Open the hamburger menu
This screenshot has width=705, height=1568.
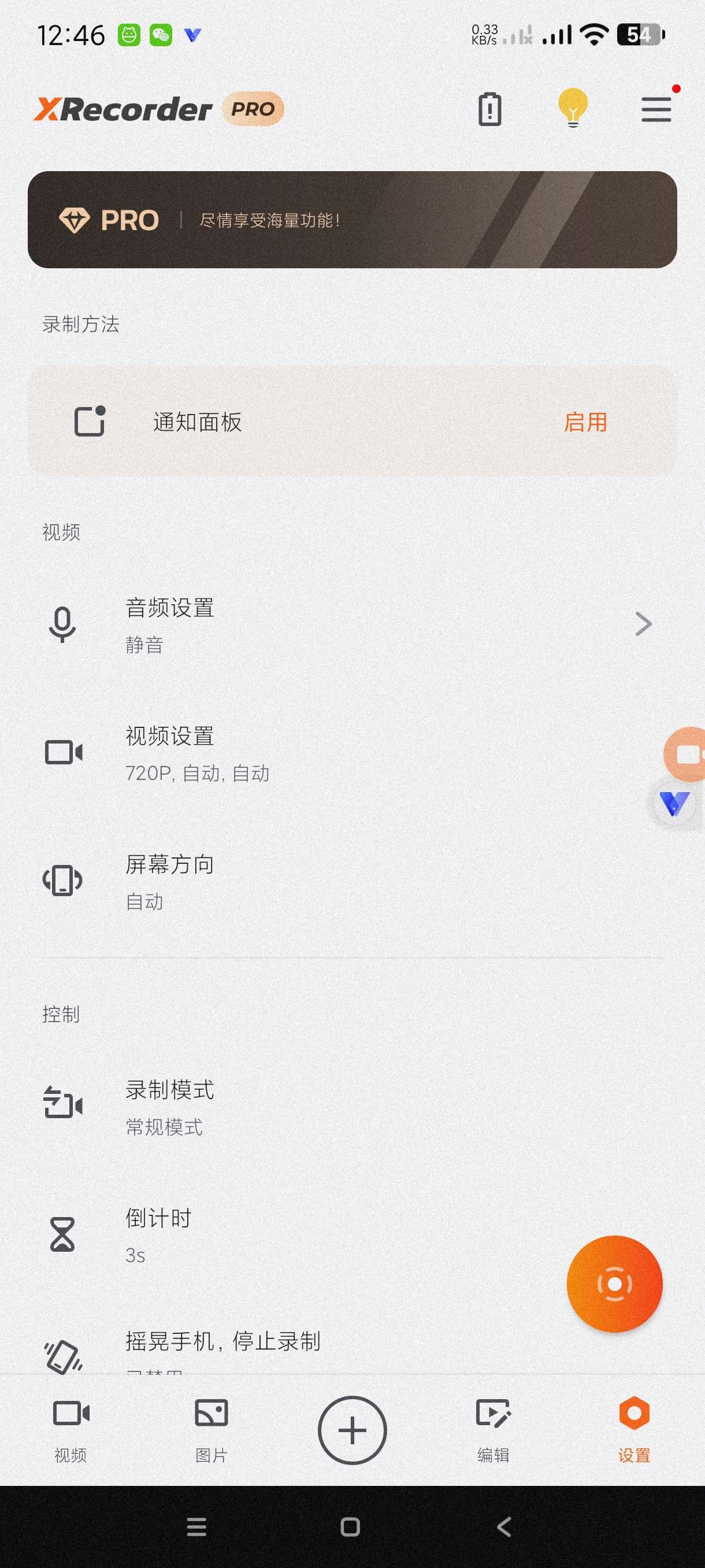(656, 110)
